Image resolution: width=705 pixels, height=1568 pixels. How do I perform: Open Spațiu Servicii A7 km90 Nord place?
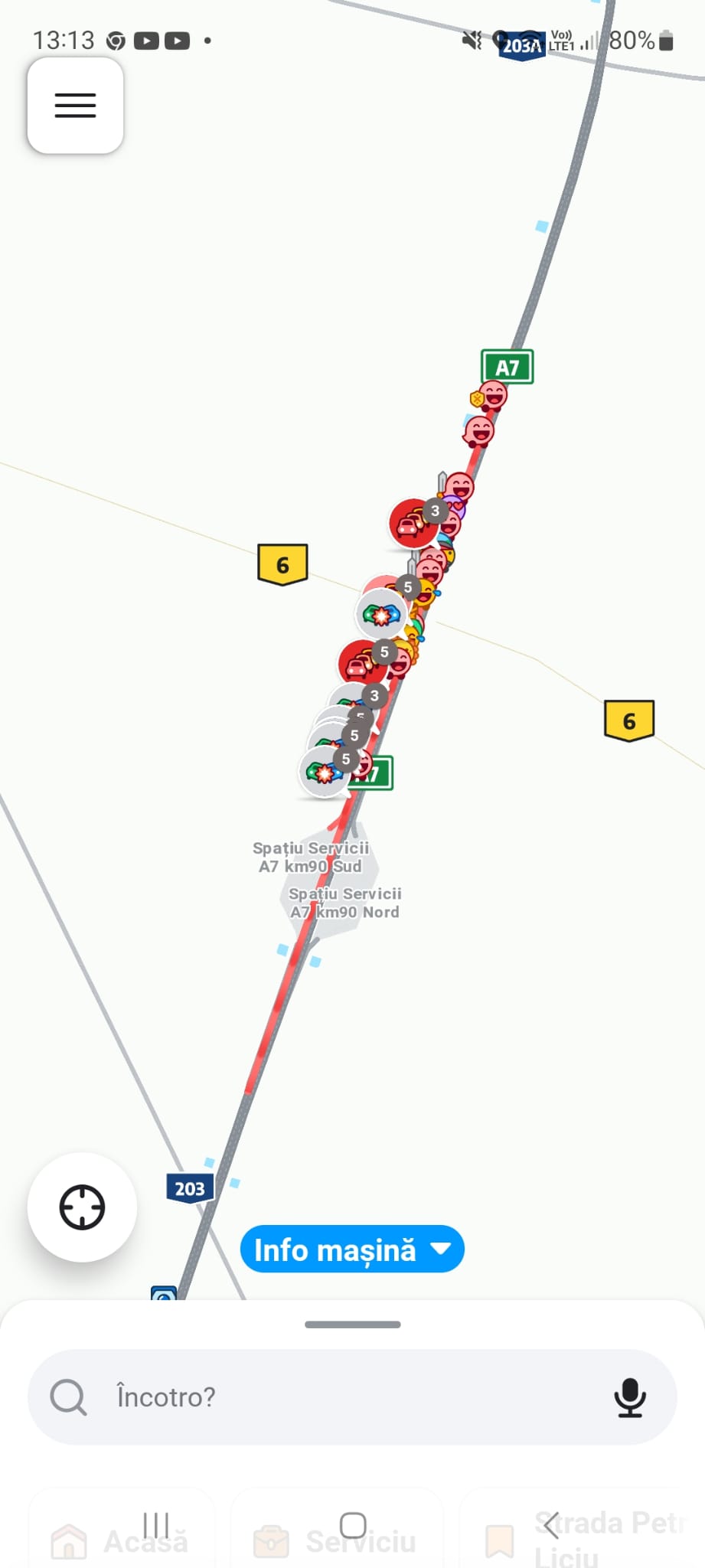tap(344, 903)
